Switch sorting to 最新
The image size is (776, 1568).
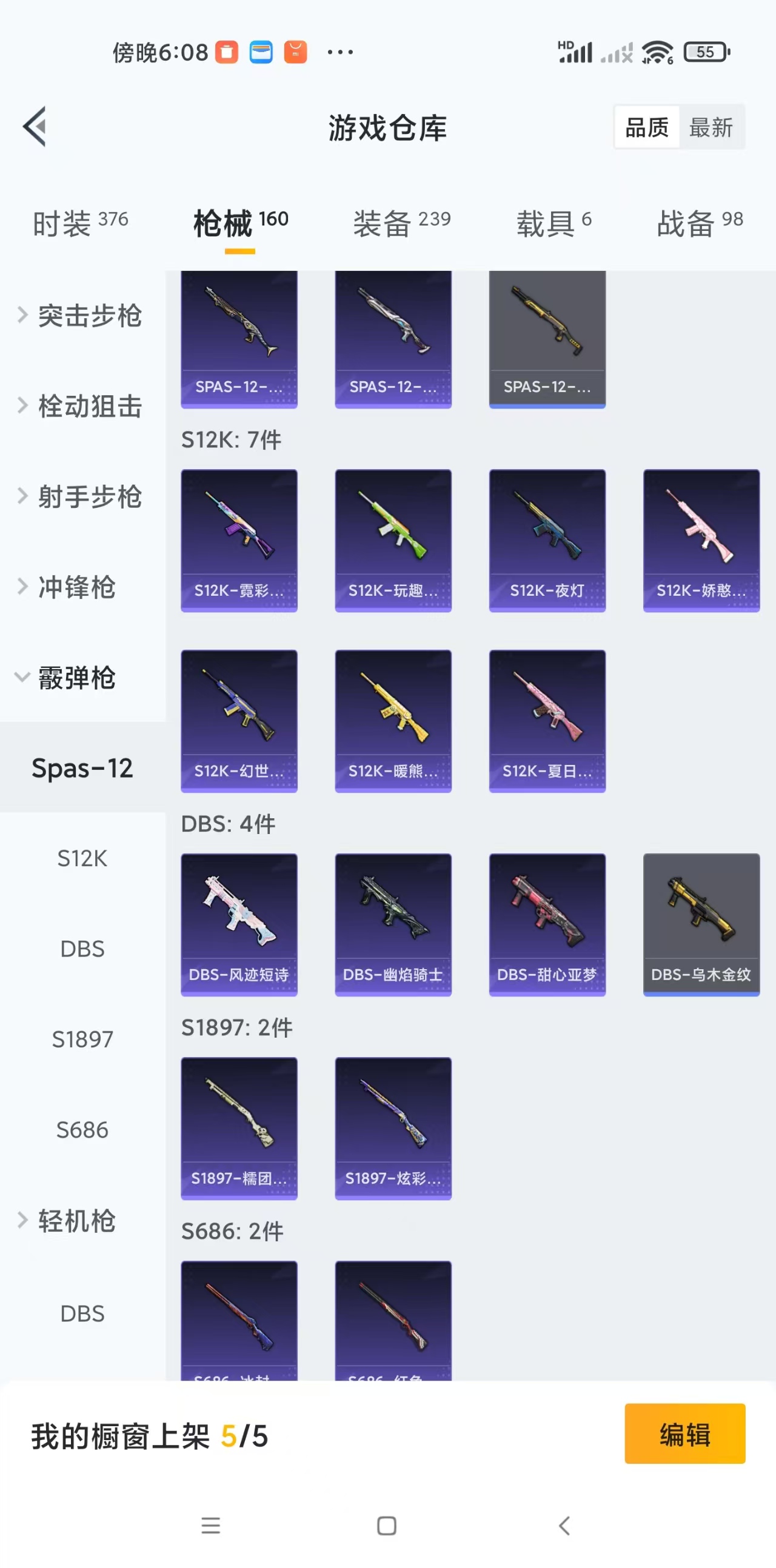(x=711, y=128)
